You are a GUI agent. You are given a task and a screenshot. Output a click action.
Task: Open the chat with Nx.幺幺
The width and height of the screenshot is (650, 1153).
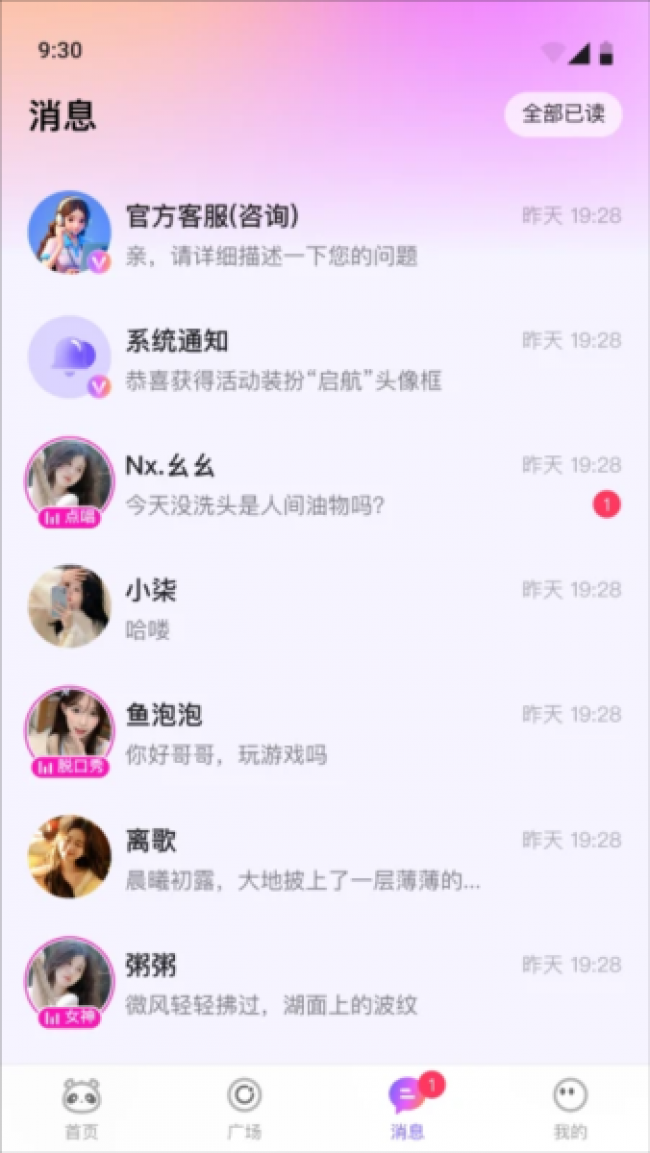click(325, 482)
